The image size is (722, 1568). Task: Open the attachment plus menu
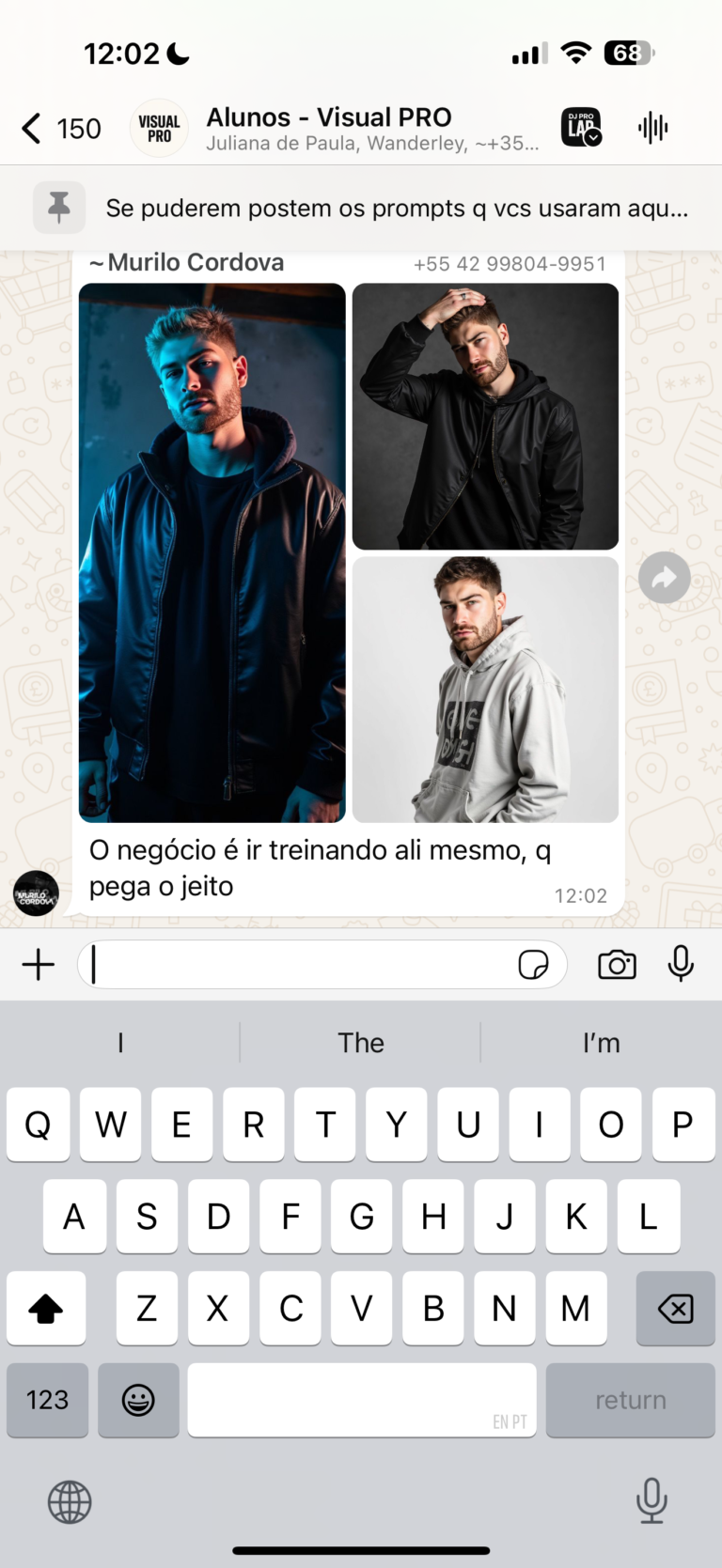[x=39, y=965]
